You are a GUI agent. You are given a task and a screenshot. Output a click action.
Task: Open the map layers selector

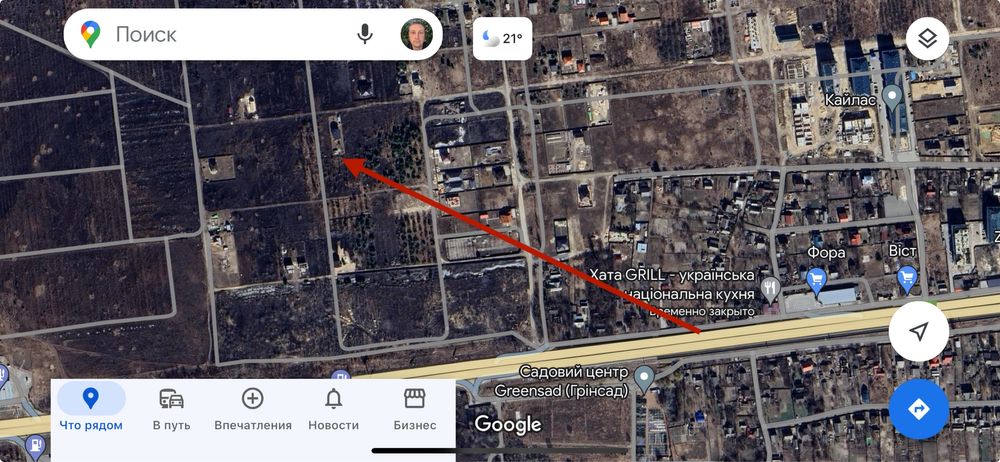[927, 39]
